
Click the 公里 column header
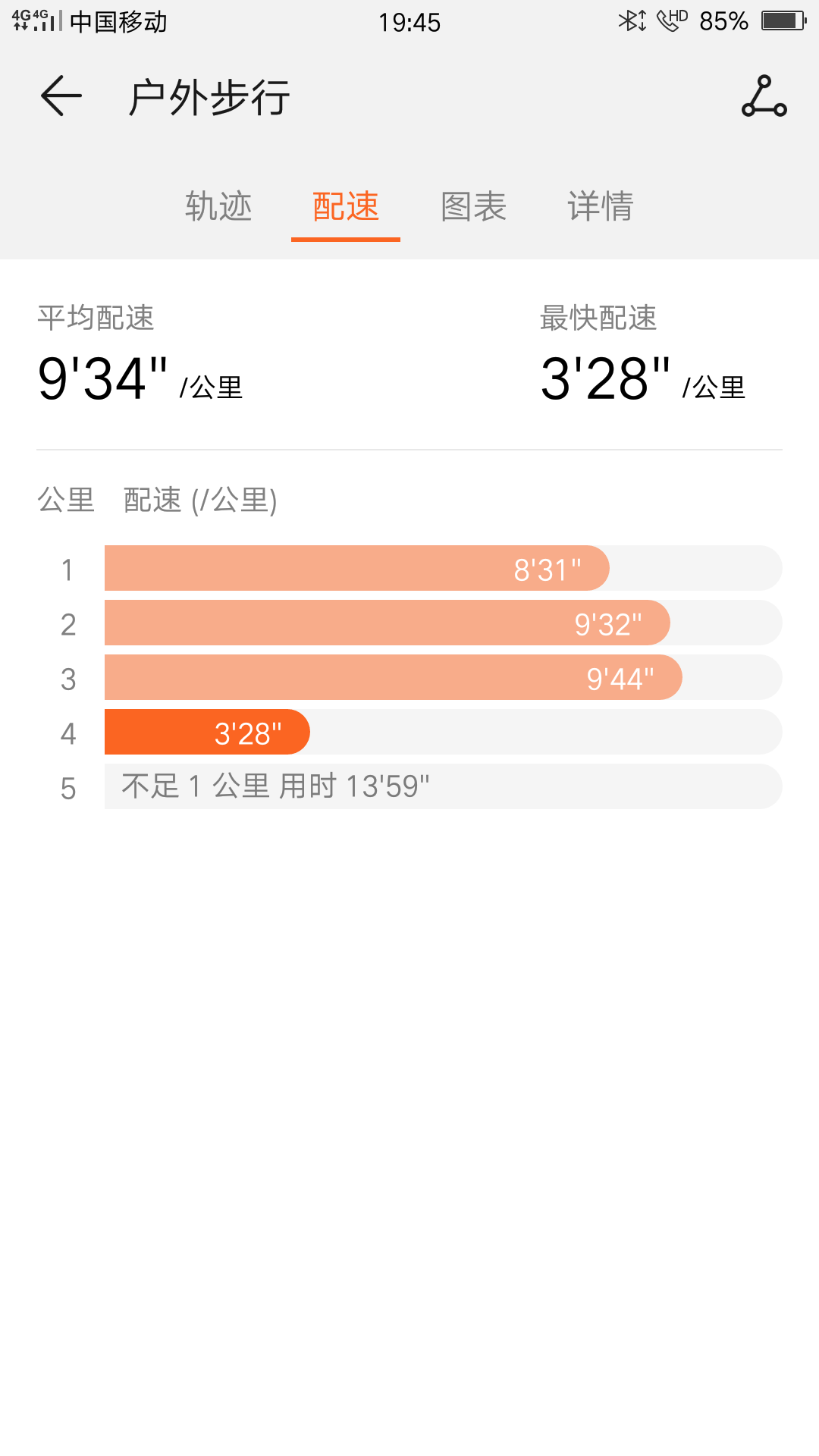(x=66, y=499)
